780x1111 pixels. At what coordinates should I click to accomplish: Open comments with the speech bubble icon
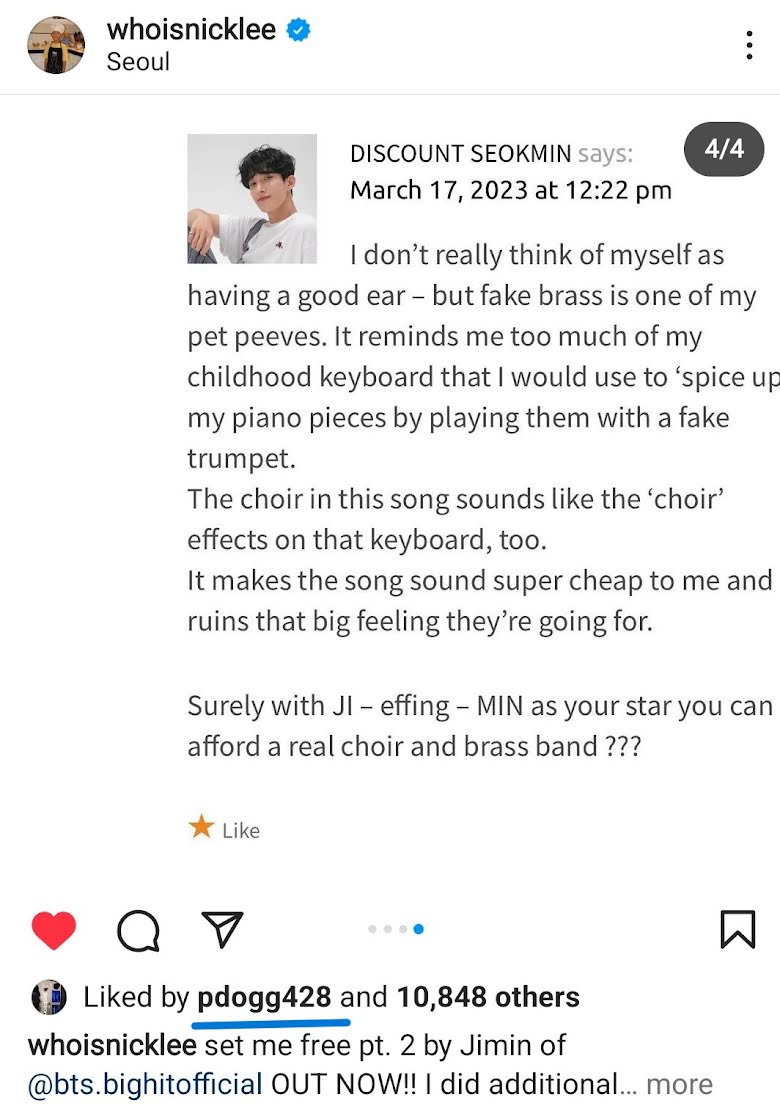tap(138, 930)
